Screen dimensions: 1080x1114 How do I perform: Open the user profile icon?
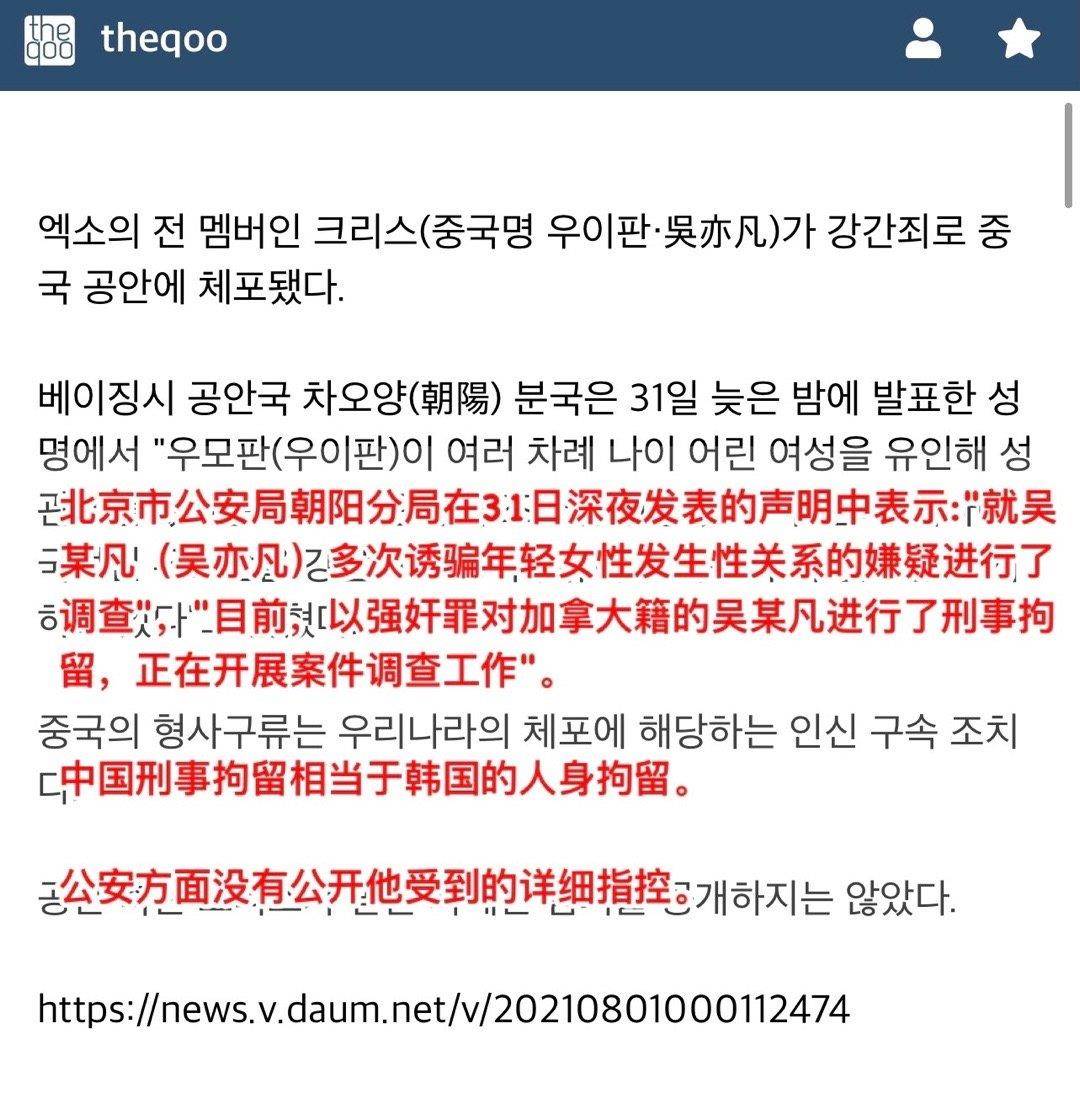922,40
